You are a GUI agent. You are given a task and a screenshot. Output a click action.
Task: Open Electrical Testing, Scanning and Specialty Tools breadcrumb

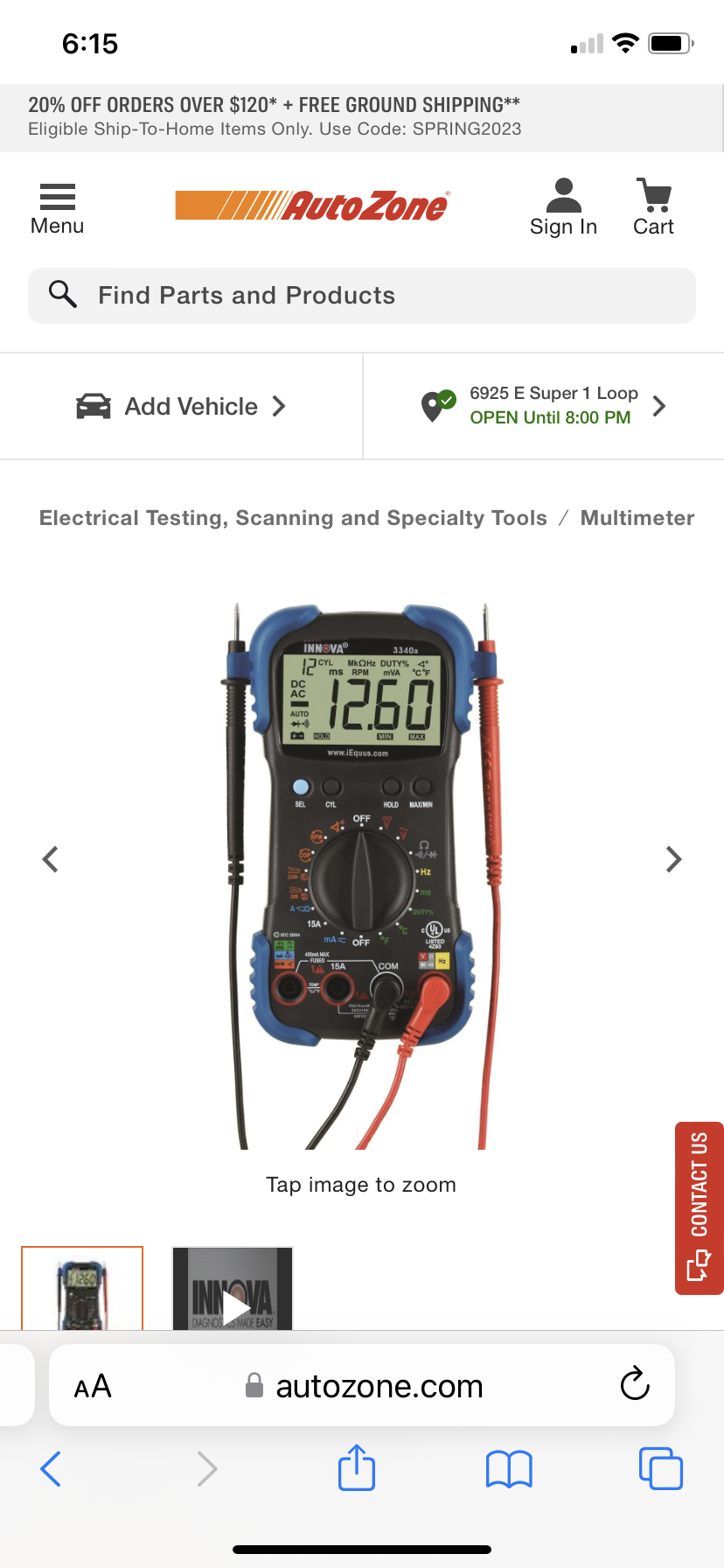293,518
